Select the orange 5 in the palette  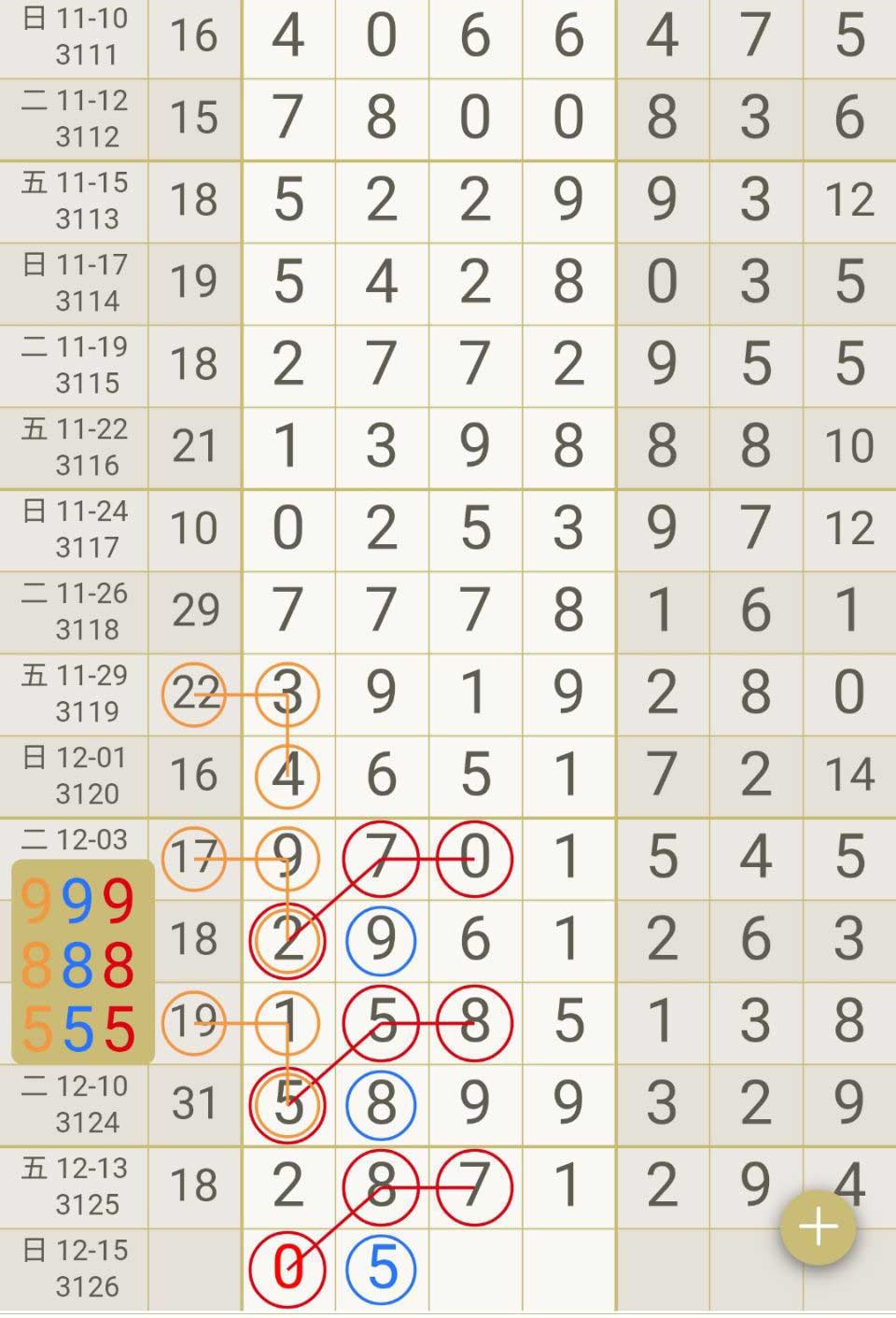click(x=36, y=1029)
